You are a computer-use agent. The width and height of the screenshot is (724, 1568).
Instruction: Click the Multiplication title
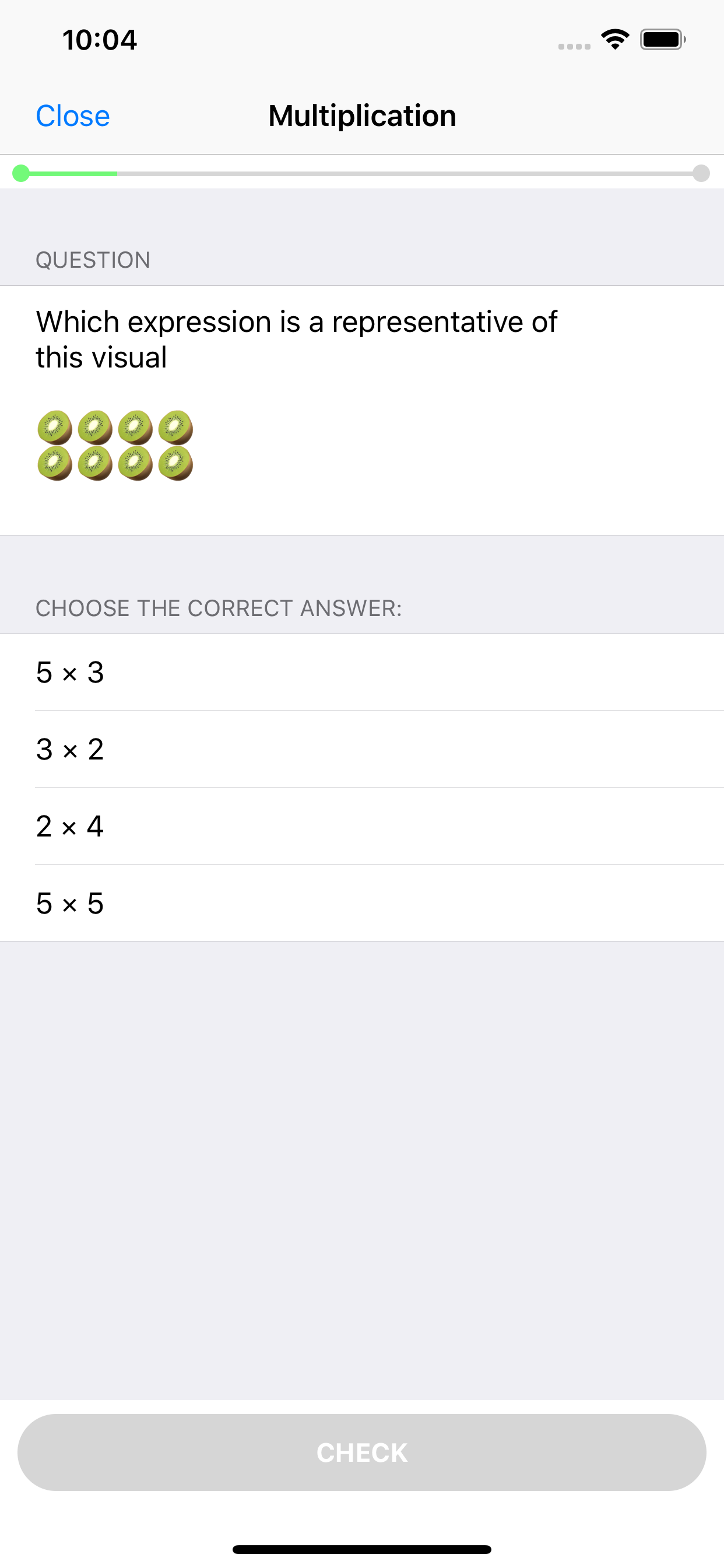pos(362,115)
